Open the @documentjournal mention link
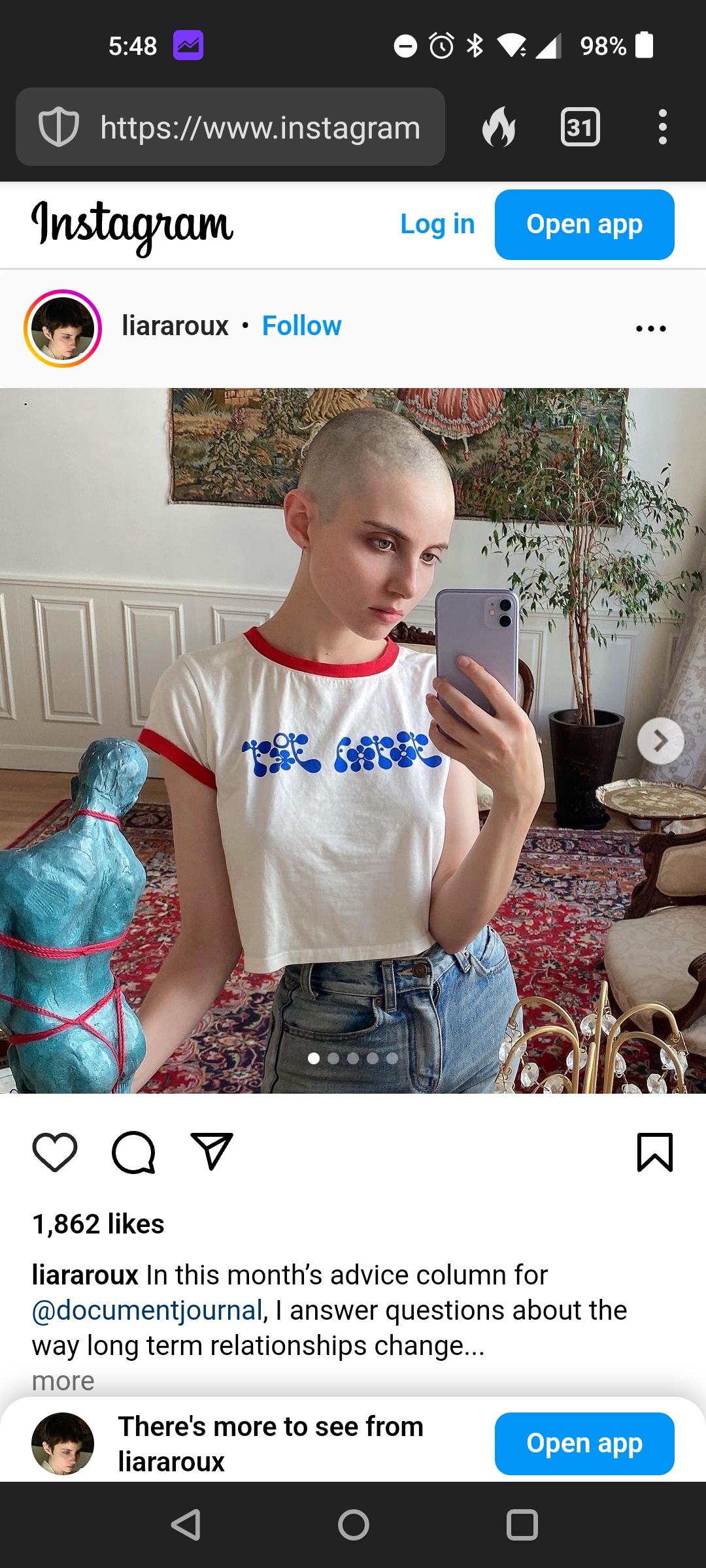This screenshot has width=706, height=1568. 148,1310
